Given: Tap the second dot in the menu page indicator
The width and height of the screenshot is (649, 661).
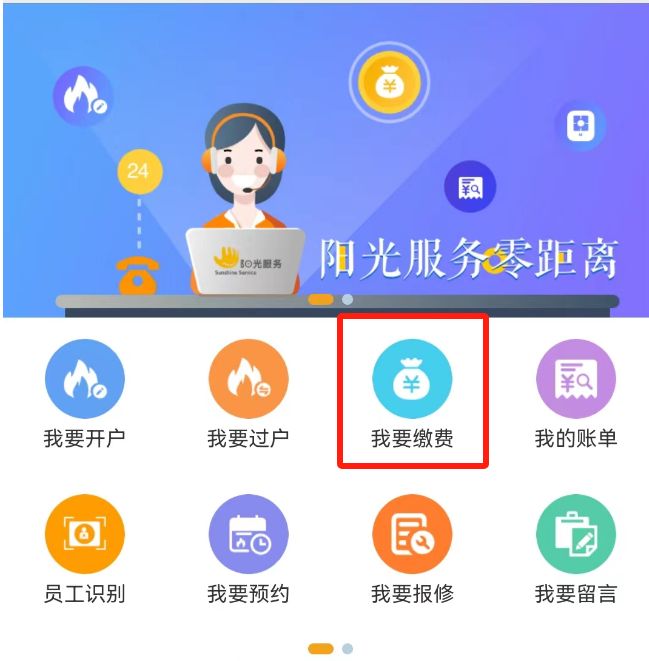Looking at the screenshot, I should [347, 649].
